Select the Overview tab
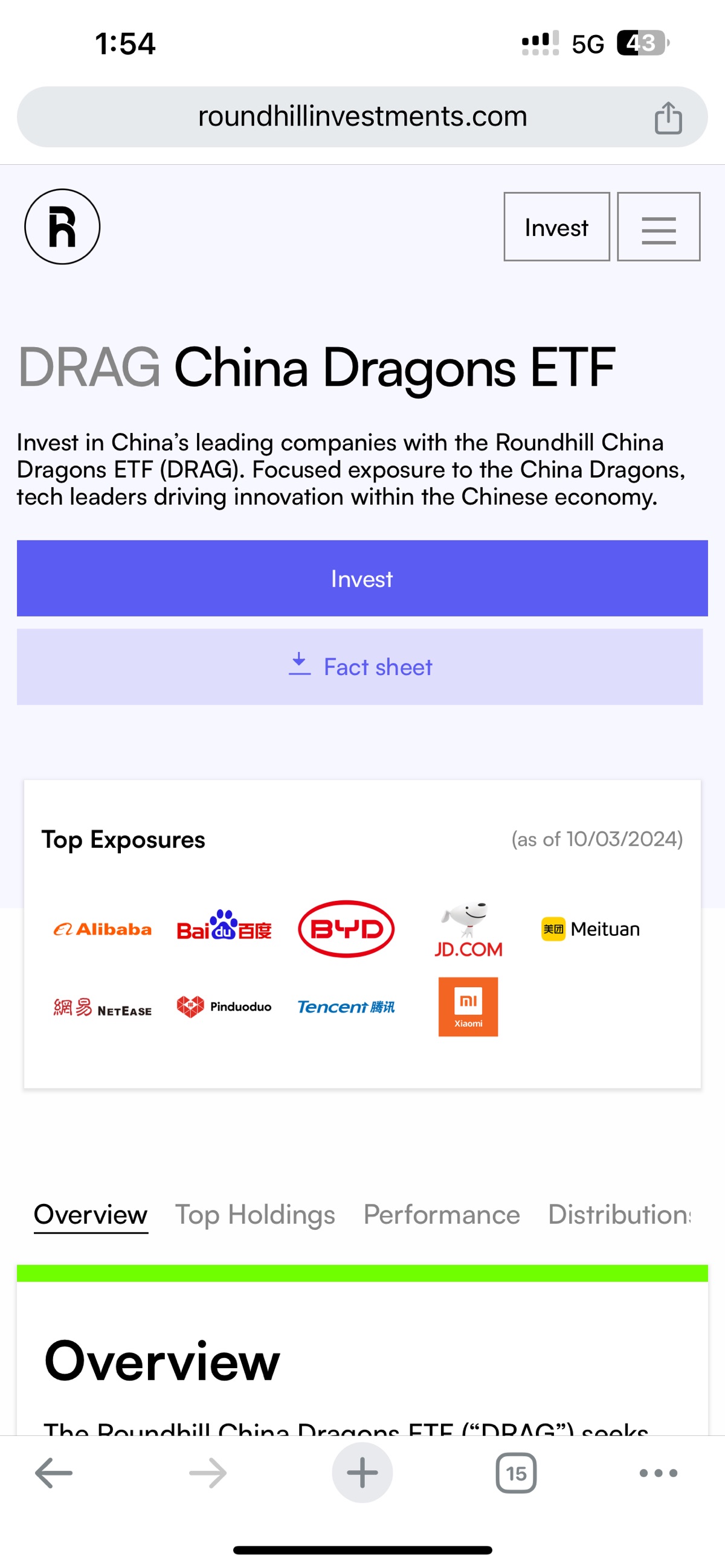The height and width of the screenshot is (1568, 725). (x=91, y=1214)
